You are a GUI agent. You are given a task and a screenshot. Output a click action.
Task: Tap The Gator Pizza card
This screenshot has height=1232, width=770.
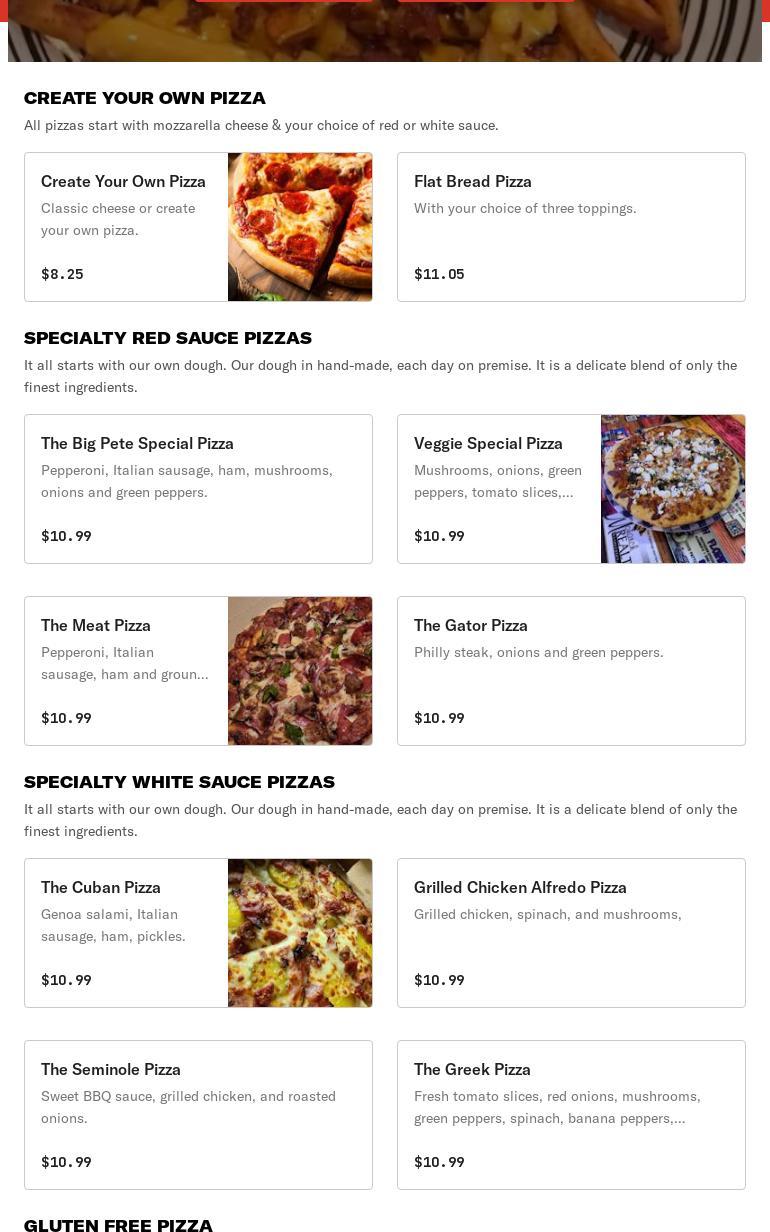[571, 671]
